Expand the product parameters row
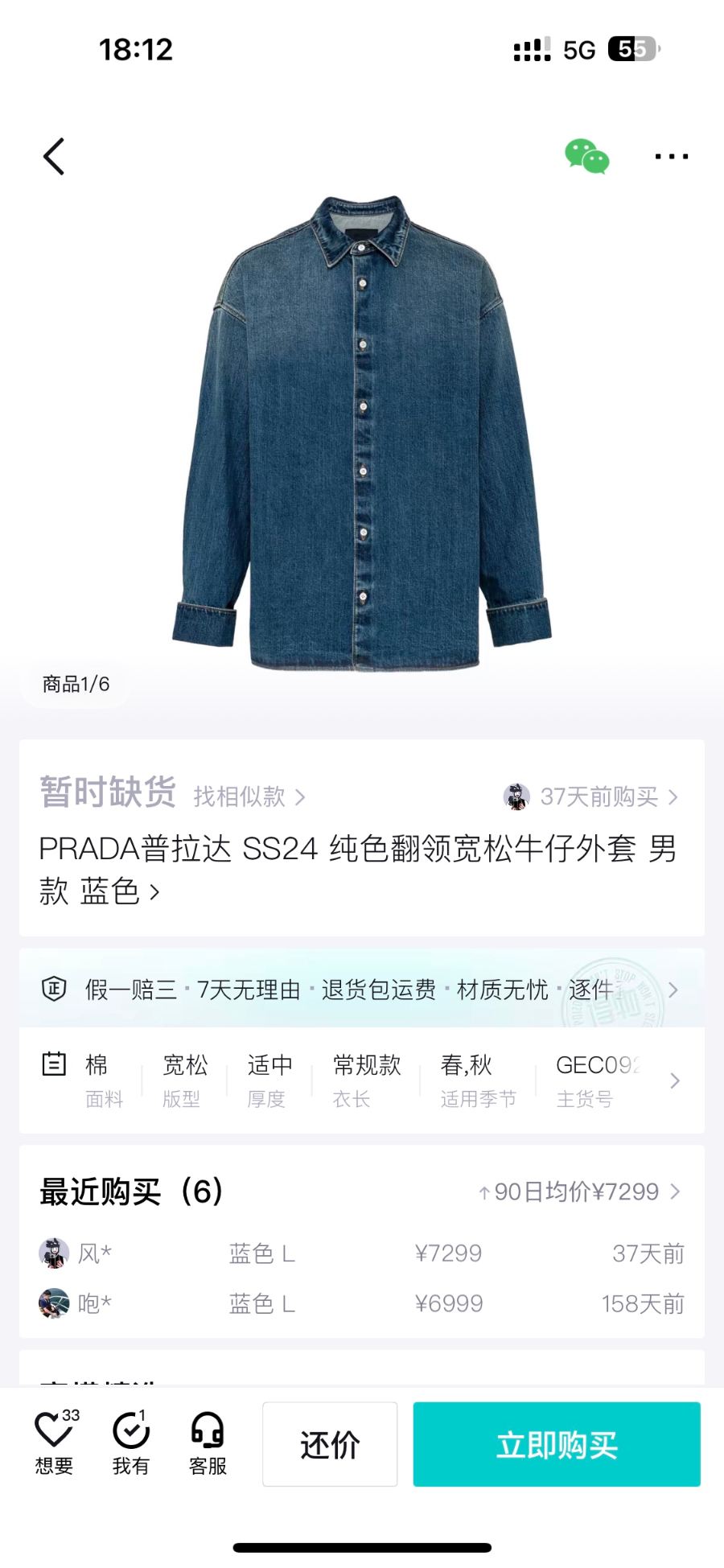Screen dimensions: 724x1568 [x=674, y=1080]
